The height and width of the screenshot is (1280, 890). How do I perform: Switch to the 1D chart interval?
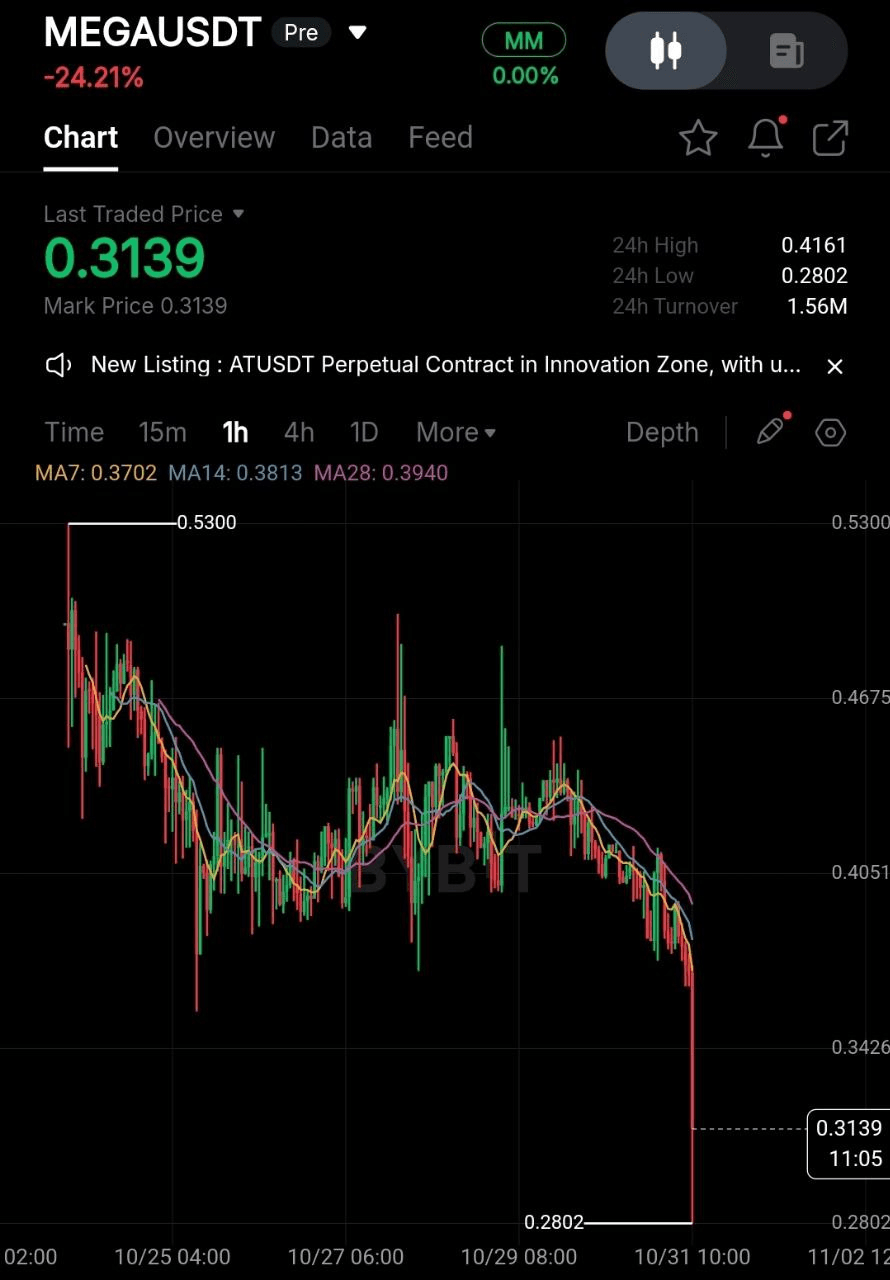pos(364,432)
